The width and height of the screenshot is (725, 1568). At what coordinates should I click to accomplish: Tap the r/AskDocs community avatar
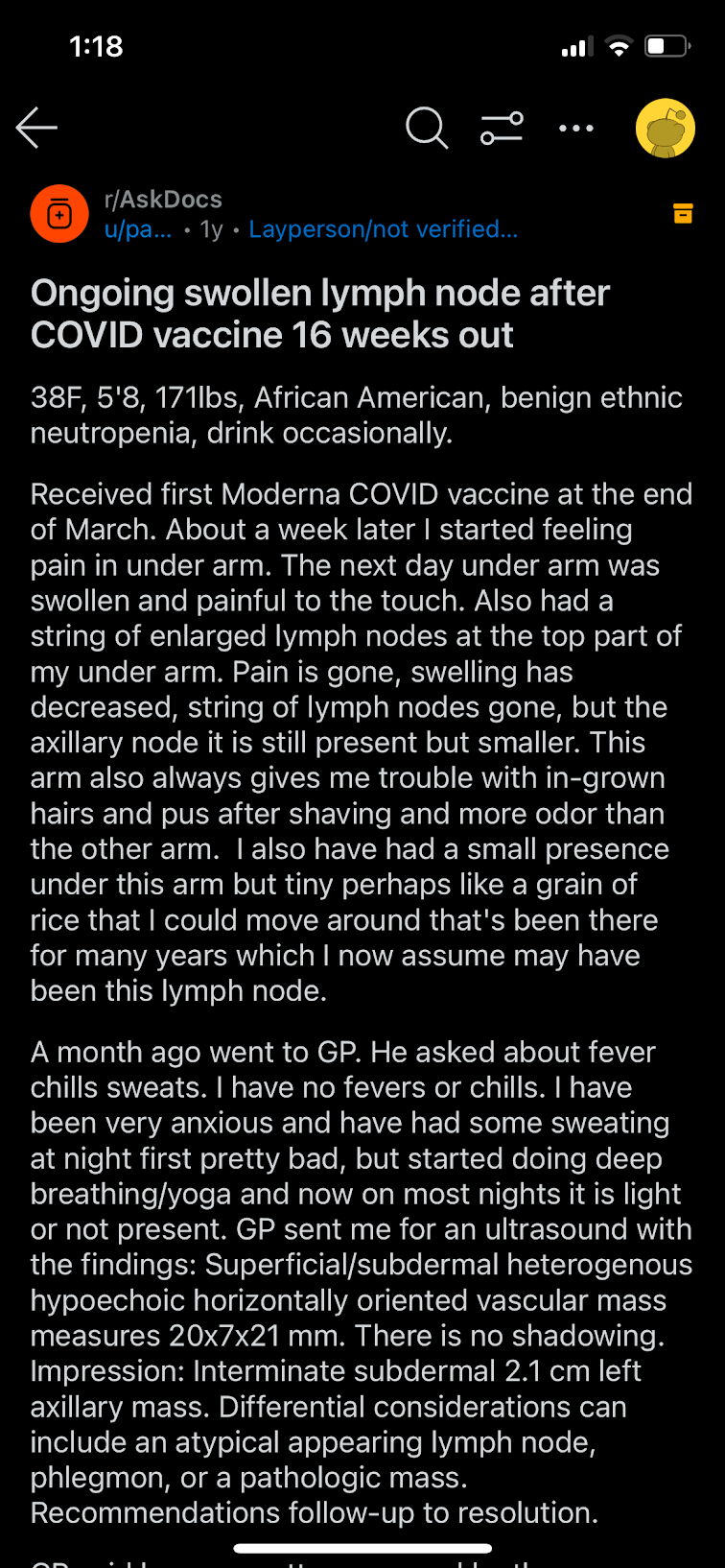click(59, 214)
